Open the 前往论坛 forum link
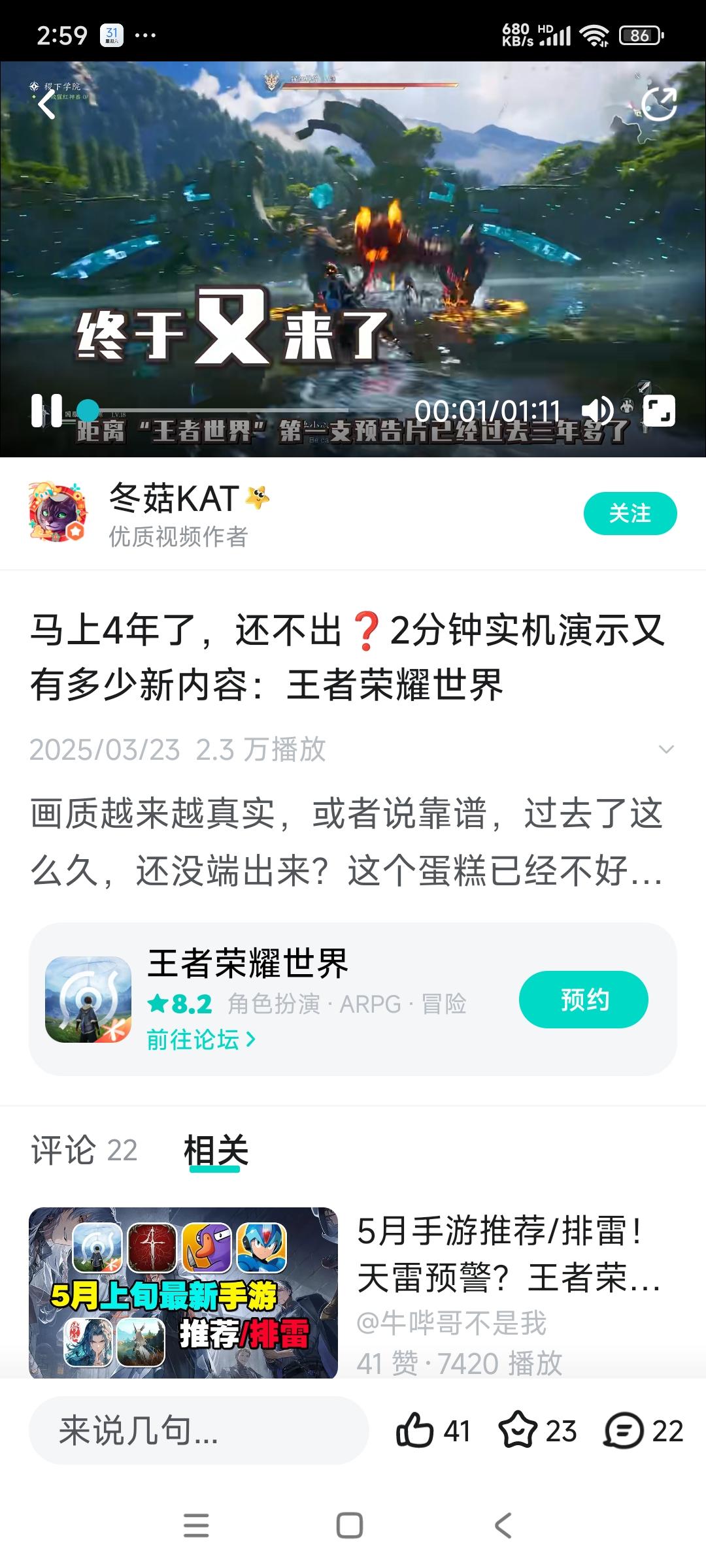706x1568 pixels. [201, 1039]
